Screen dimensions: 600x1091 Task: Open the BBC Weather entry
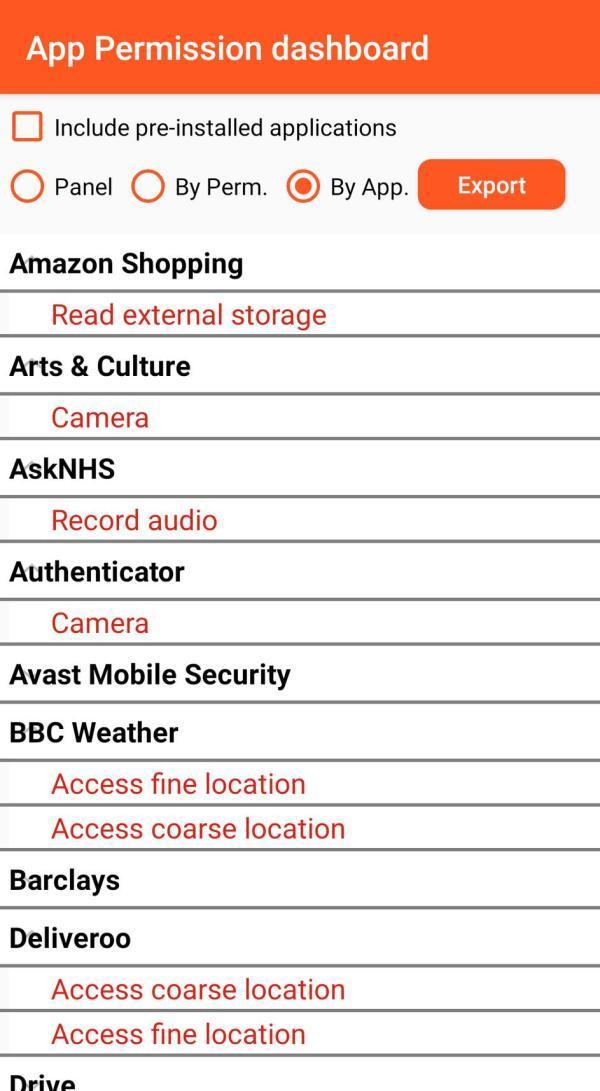point(94,733)
